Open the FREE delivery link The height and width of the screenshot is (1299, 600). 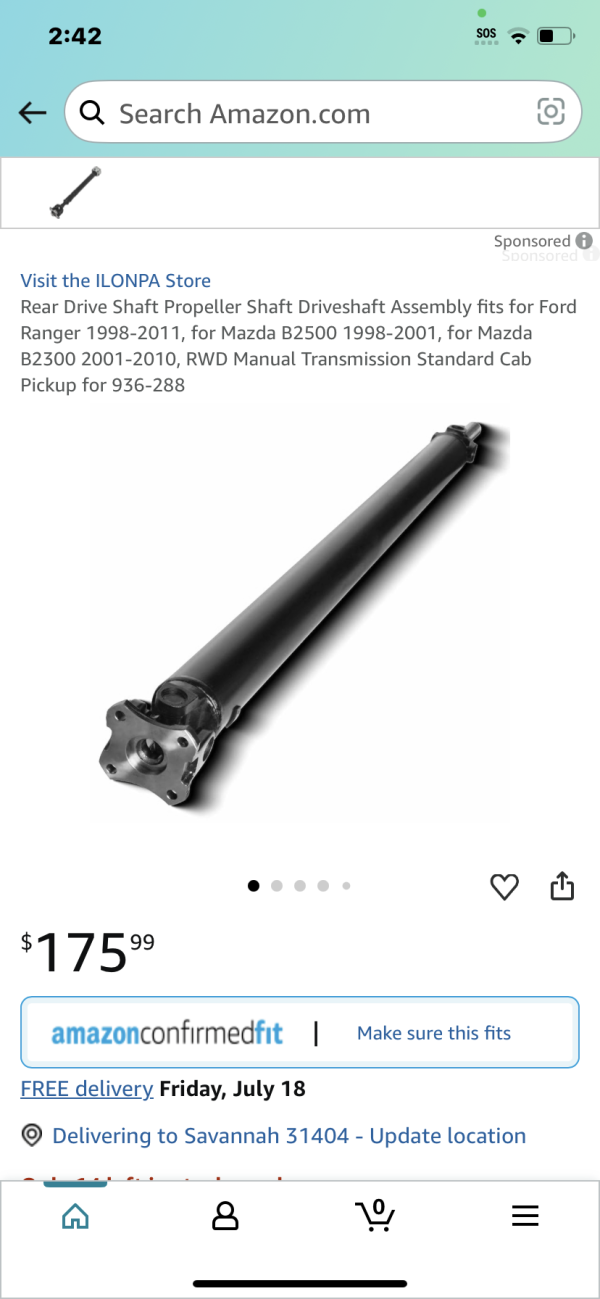(x=87, y=1089)
